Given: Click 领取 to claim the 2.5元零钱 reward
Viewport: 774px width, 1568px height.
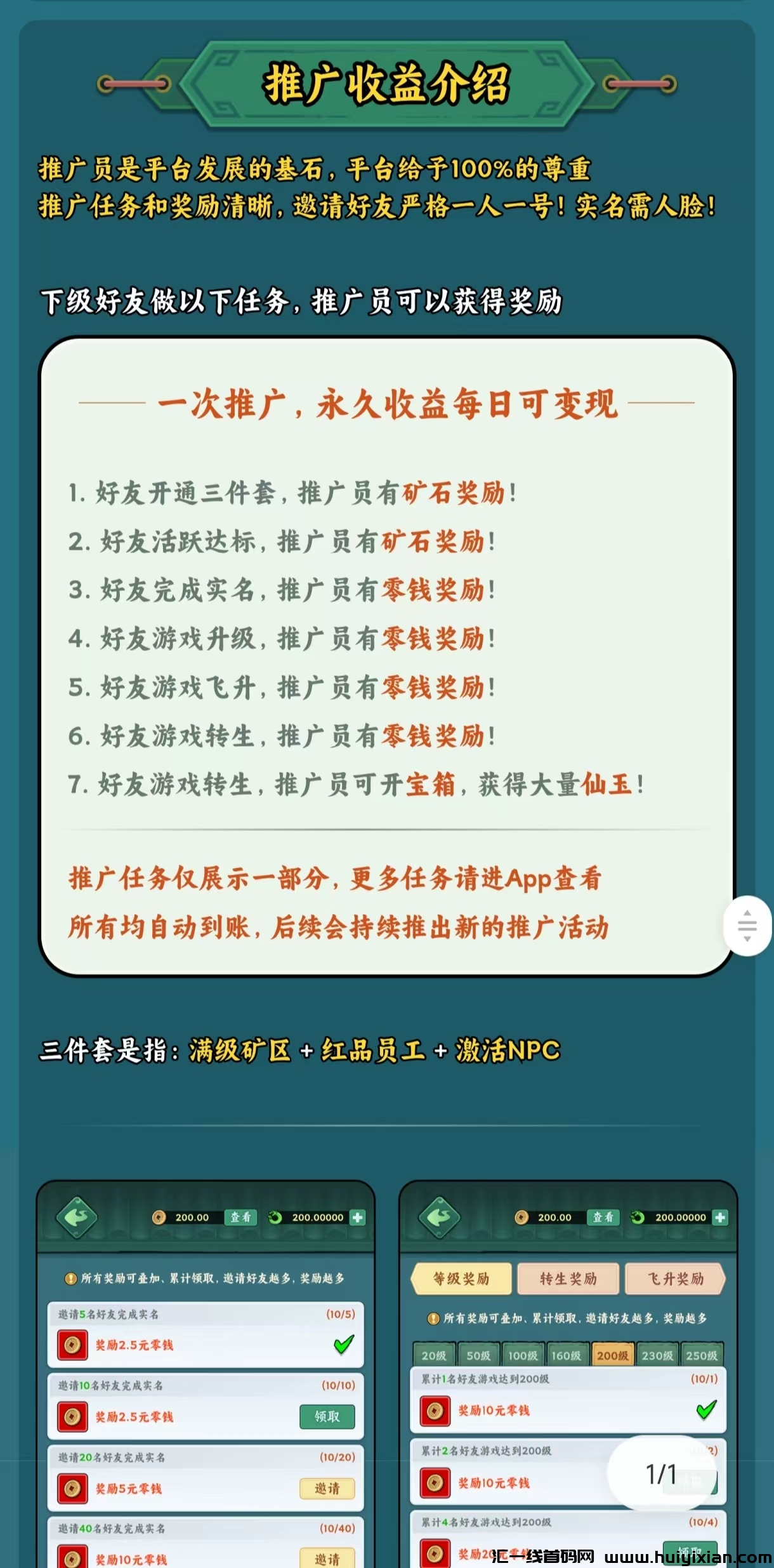Looking at the screenshot, I should (x=327, y=1418).
